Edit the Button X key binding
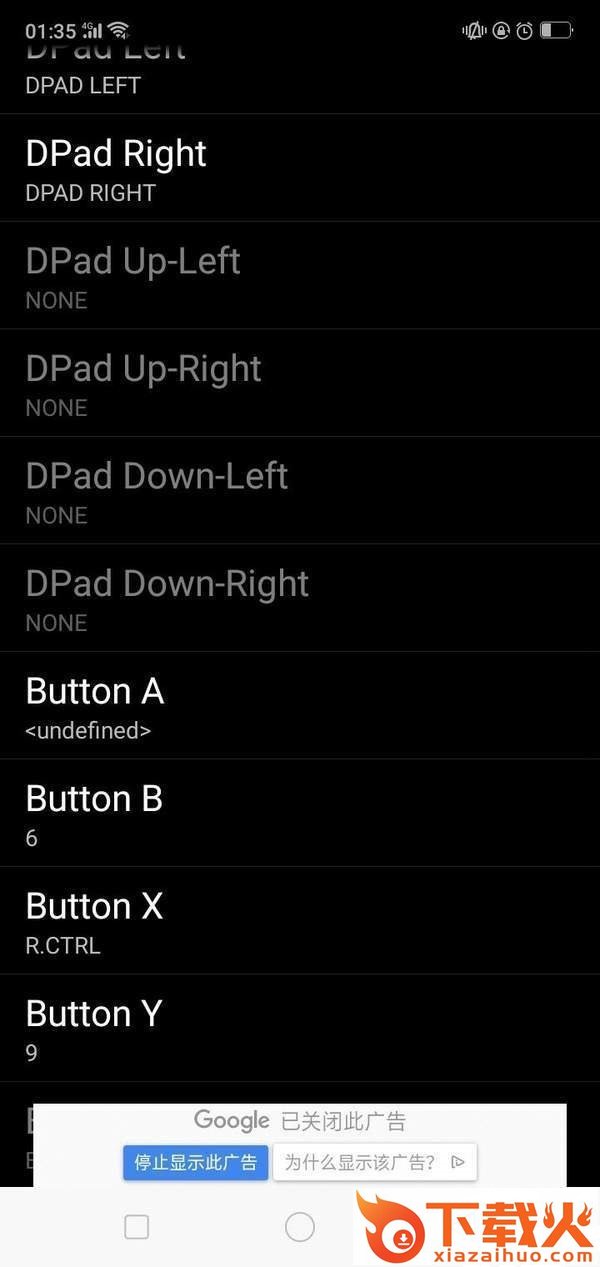600x1267 pixels. pos(300,920)
